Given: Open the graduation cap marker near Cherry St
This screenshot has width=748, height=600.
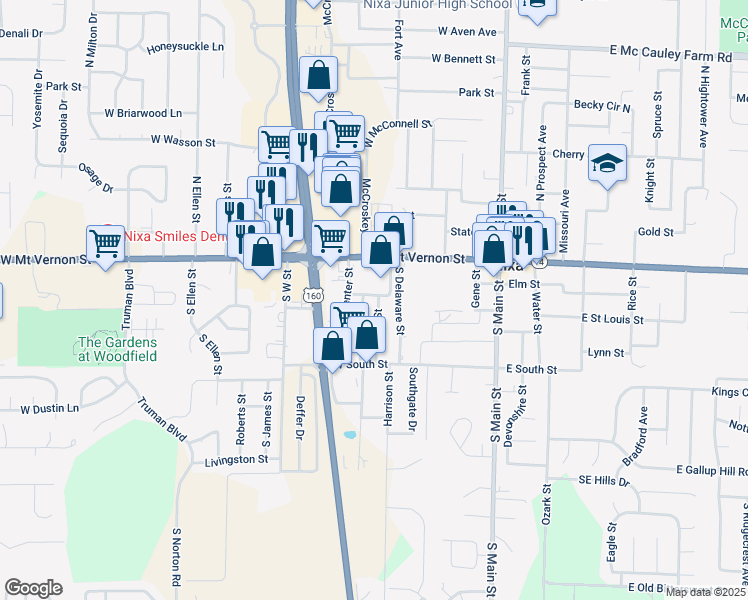Looking at the screenshot, I should pos(606,162).
